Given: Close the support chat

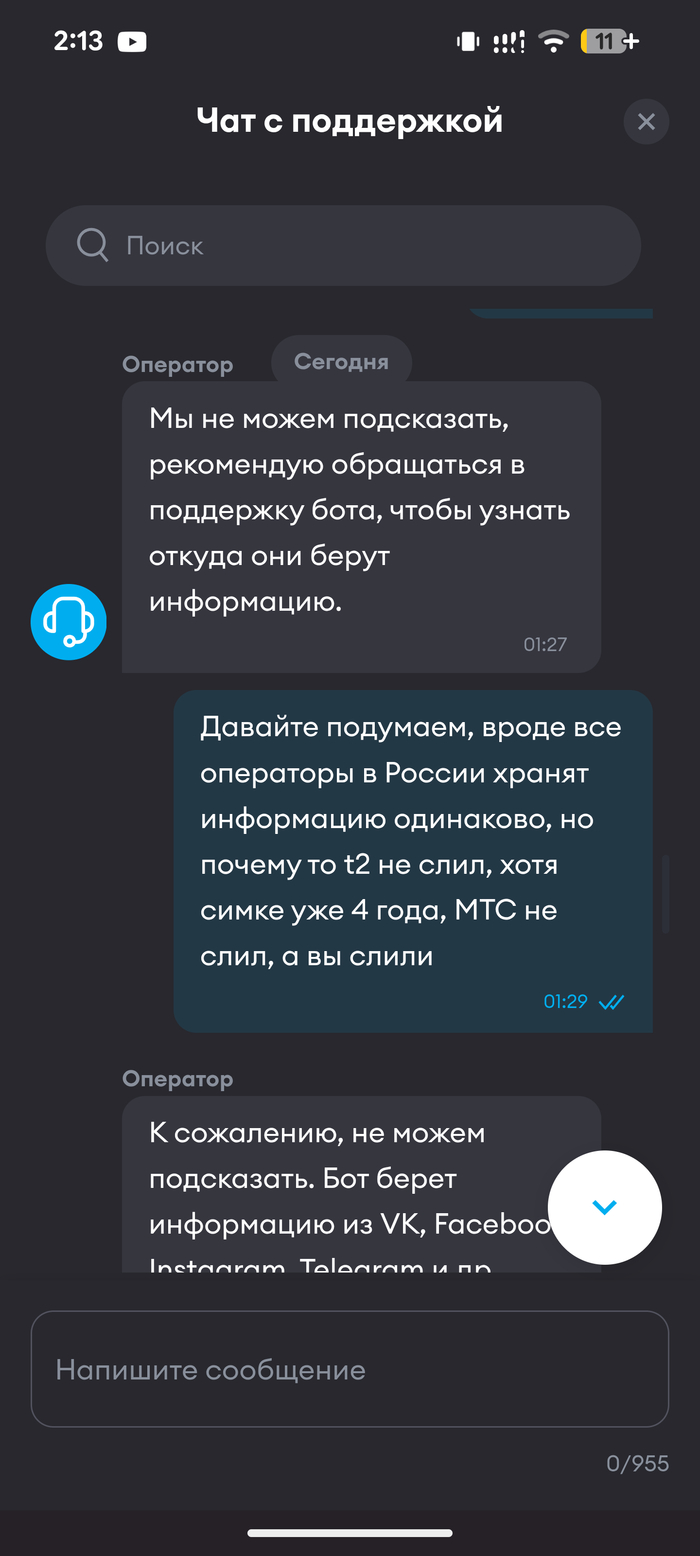Looking at the screenshot, I should pos(646,122).
